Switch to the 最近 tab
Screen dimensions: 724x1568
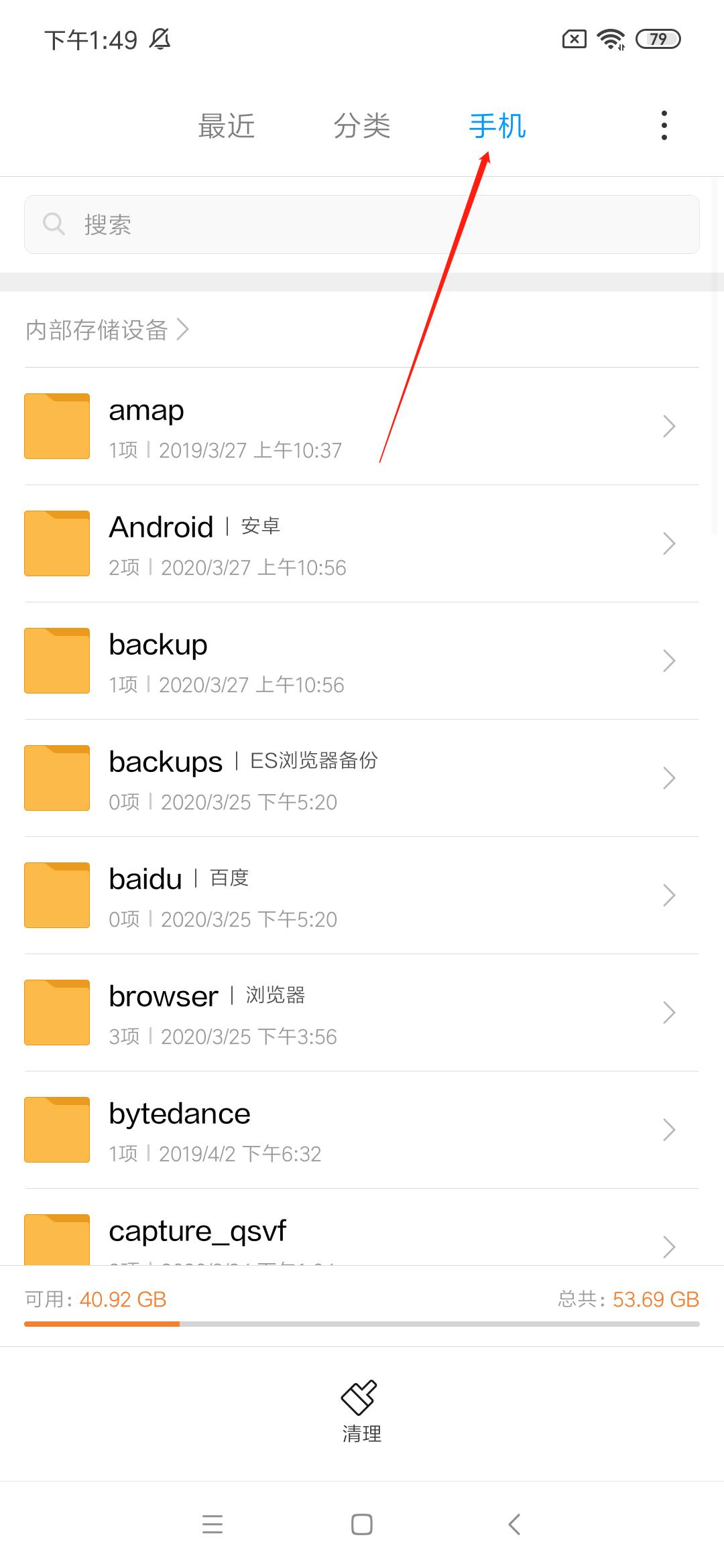tap(226, 127)
